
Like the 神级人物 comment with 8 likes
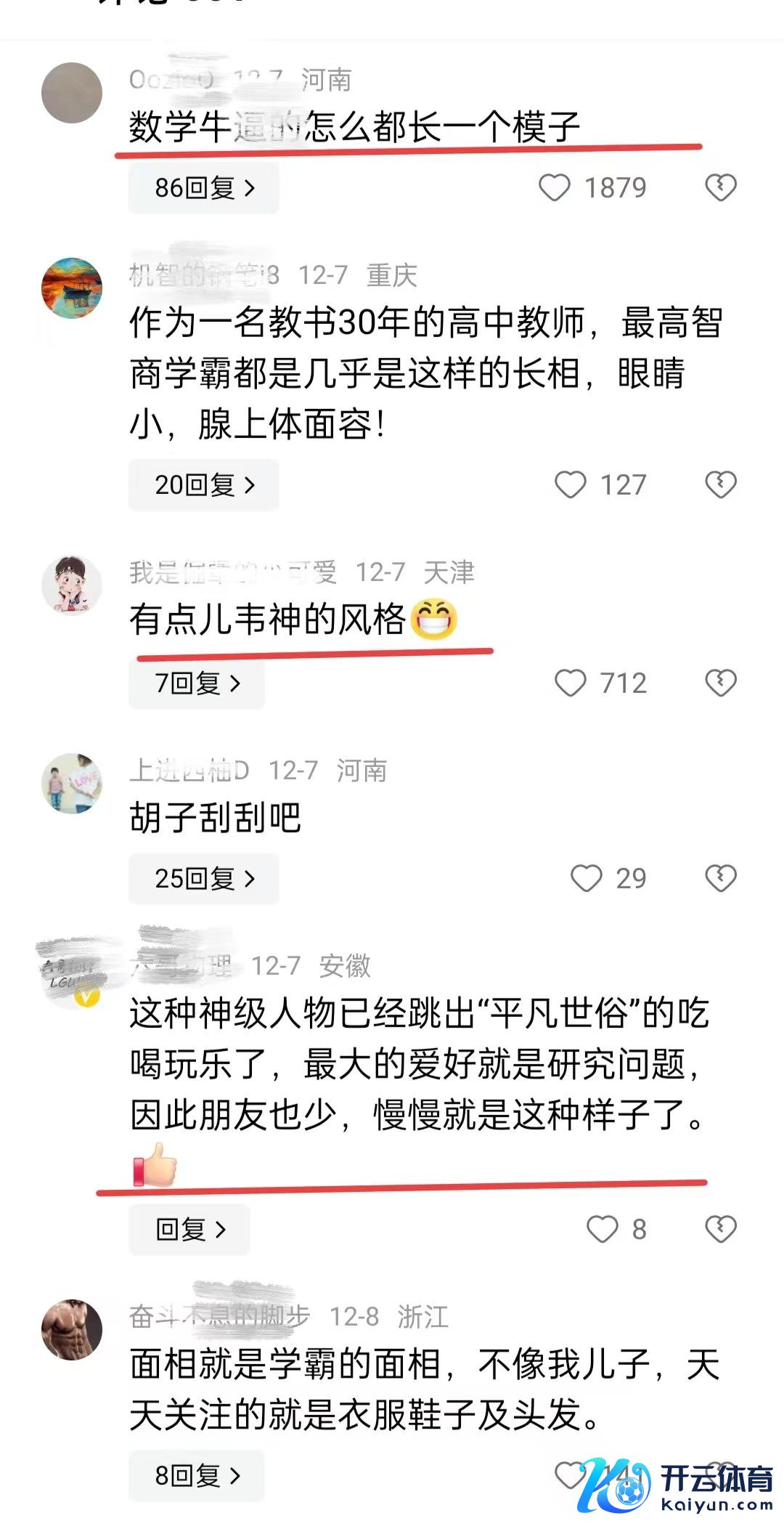click(x=602, y=1230)
